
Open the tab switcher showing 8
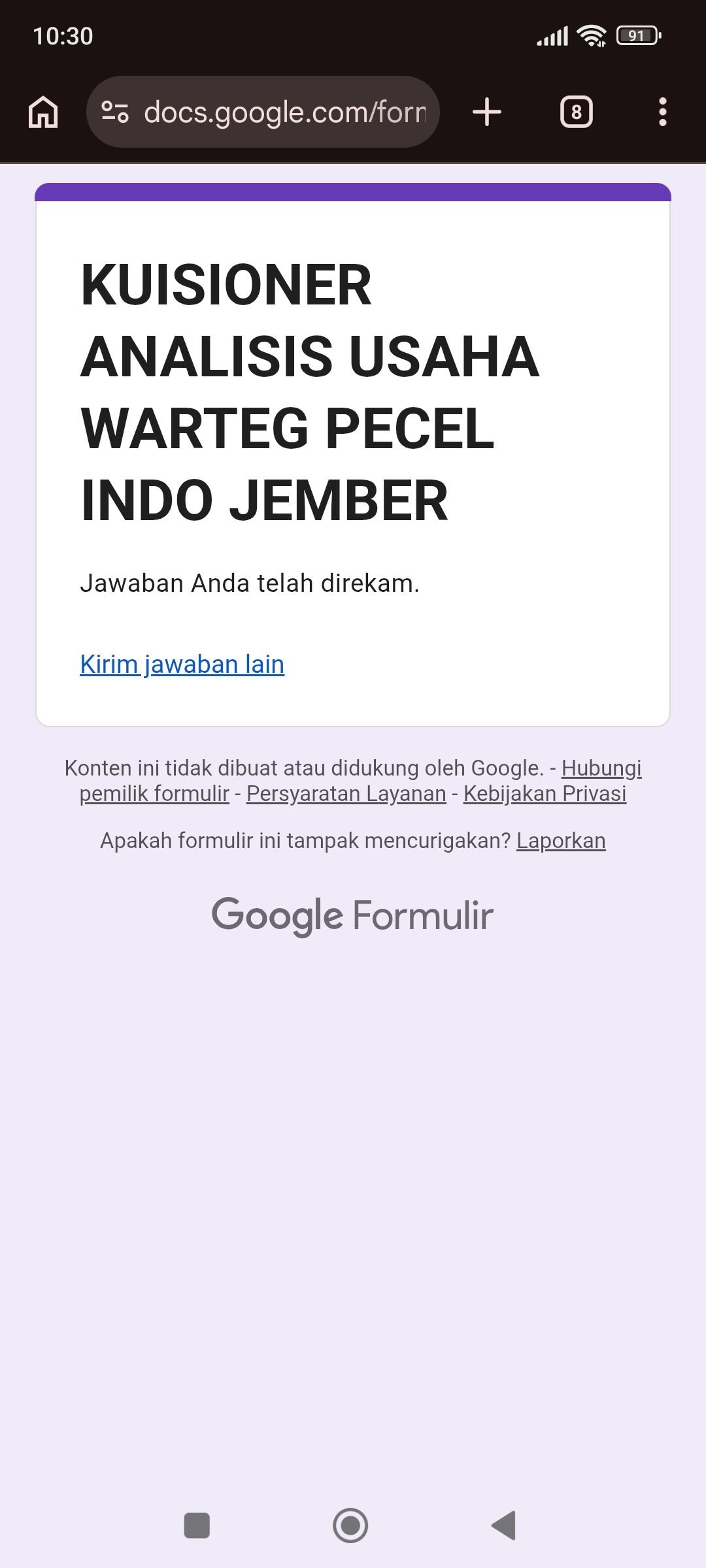point(576,112)
